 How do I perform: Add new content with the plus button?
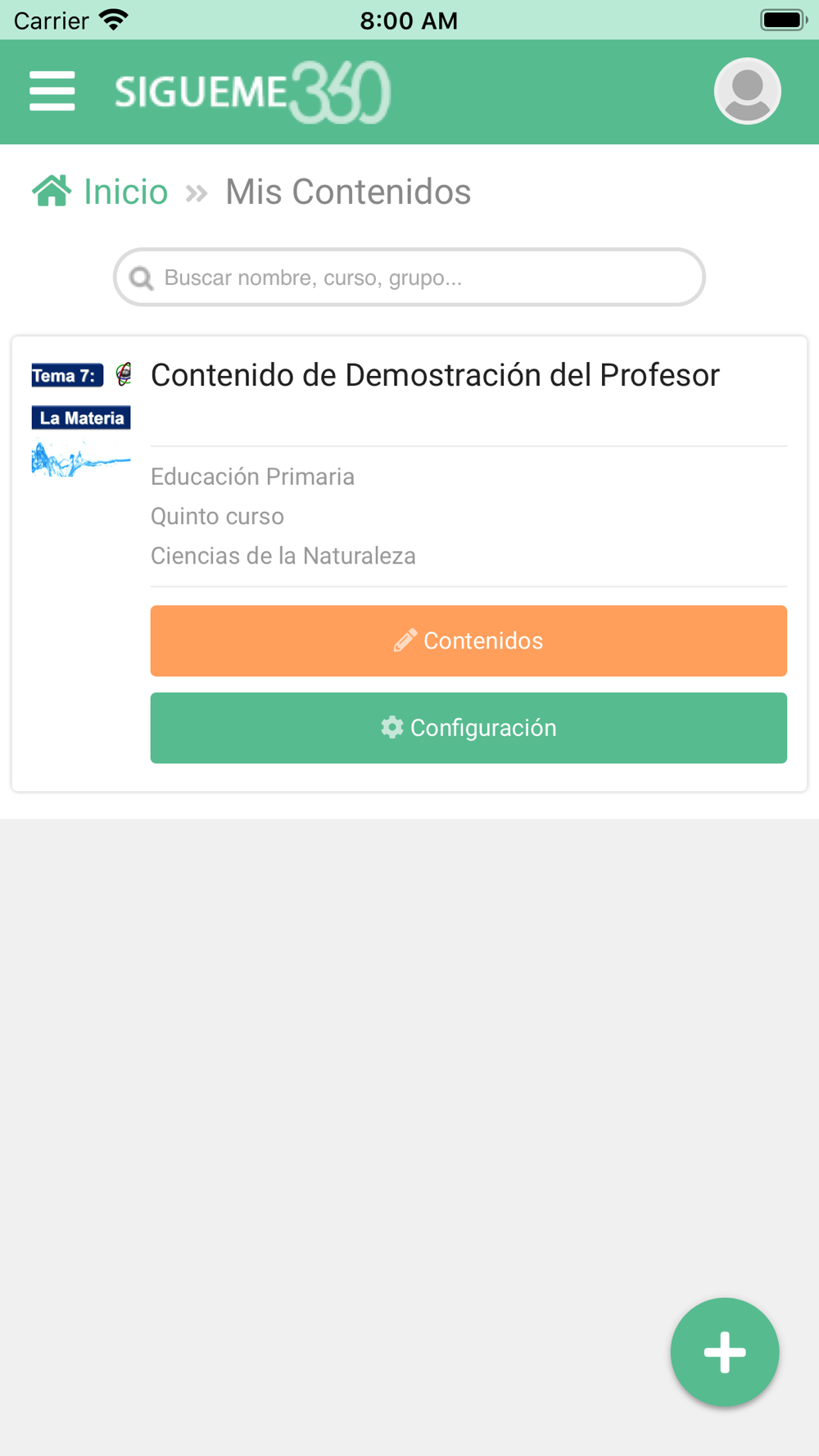[724, 1351]
